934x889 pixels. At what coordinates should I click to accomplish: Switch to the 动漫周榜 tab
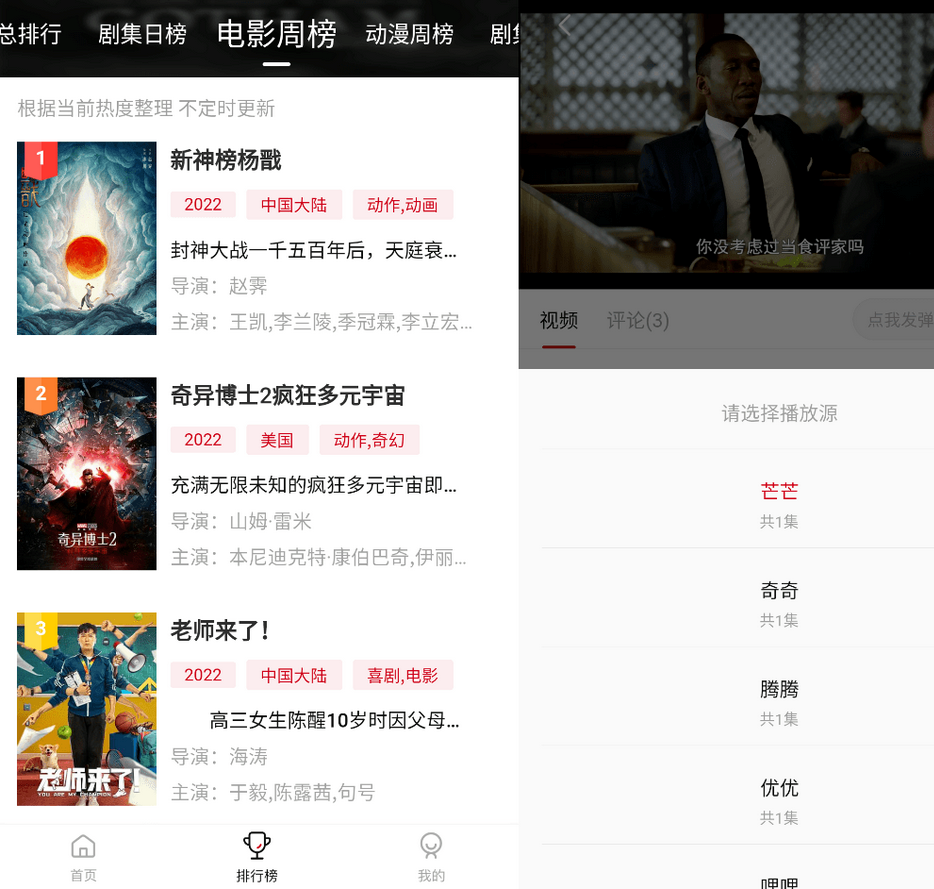click(x=409, y=35)
